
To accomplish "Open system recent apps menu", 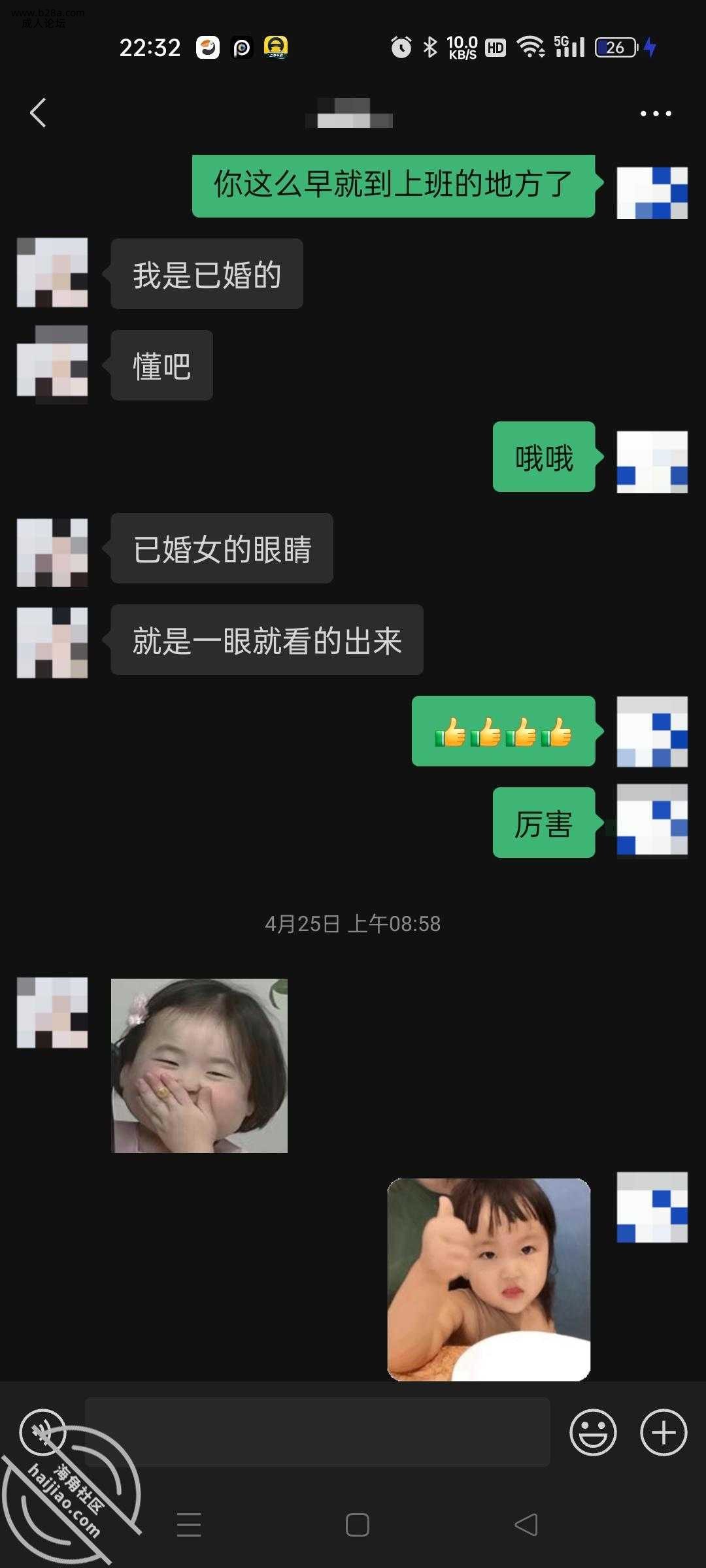I will click(x=189, y=1525).
